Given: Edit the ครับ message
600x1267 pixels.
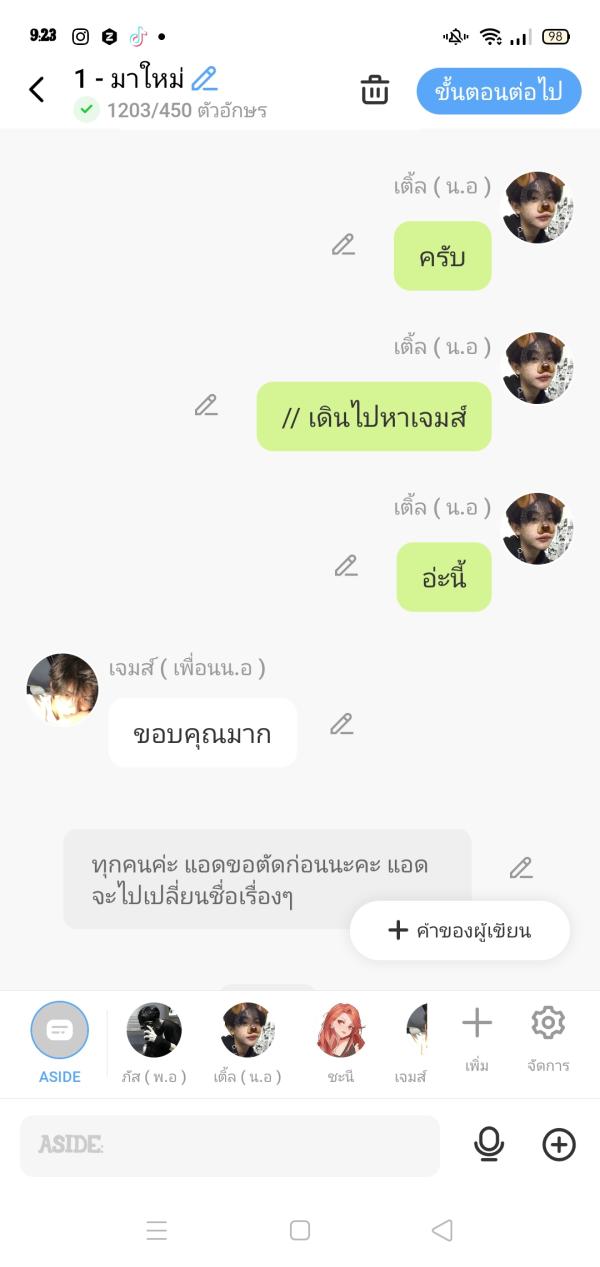Looking at the screenshot, I should [343, 245].
